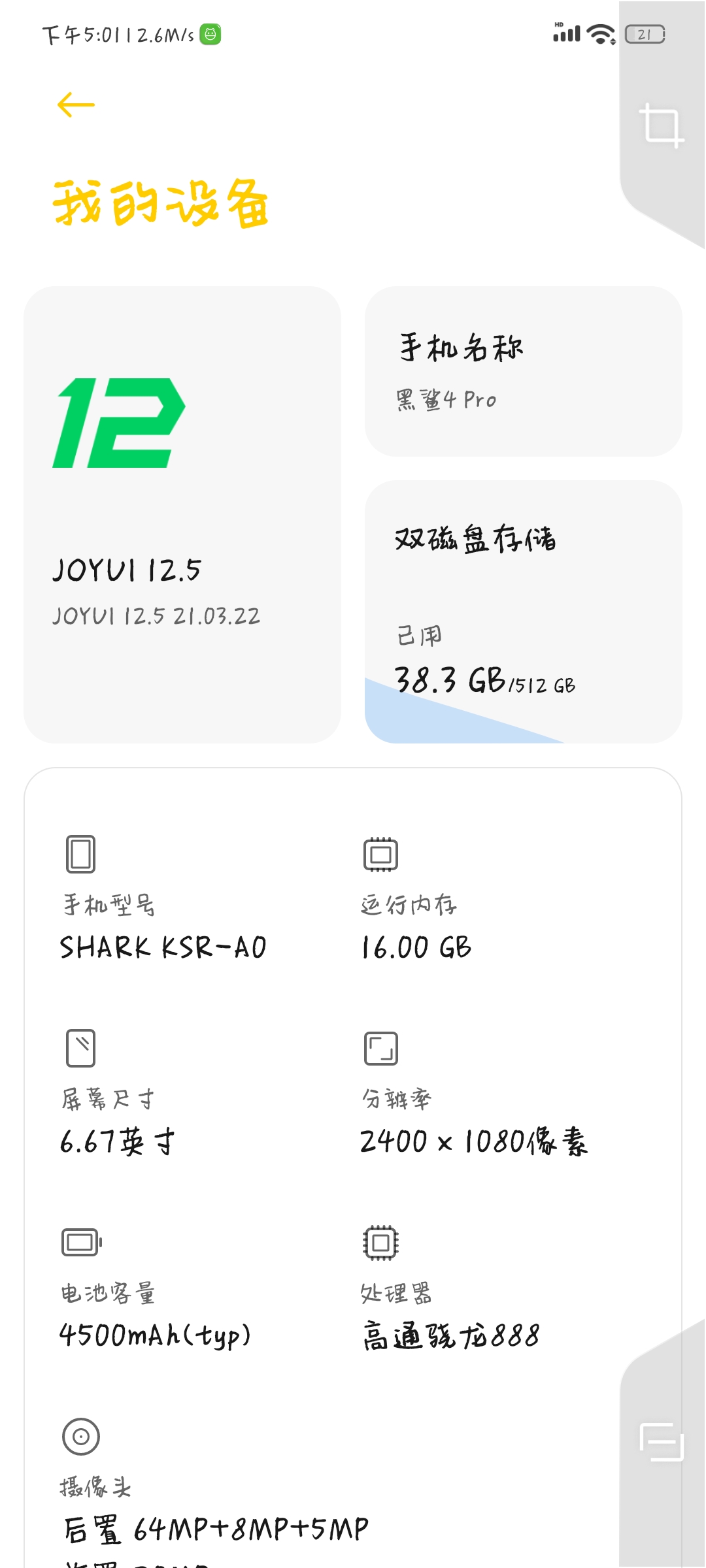706x1568 pixels.
Task: Open the JOYUI 12.5 version card
Action: point(182,515)
